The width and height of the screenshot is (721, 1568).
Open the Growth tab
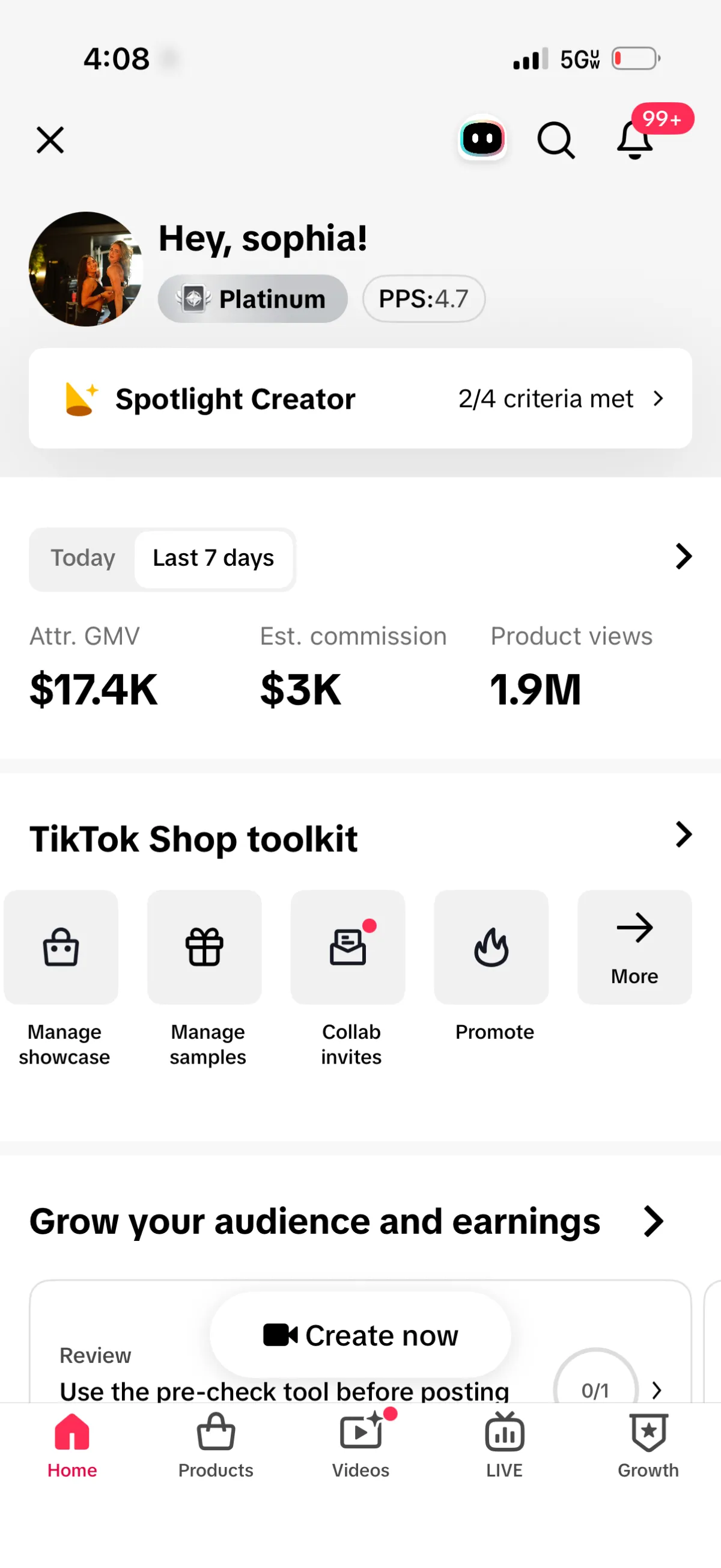[648, 1446]
